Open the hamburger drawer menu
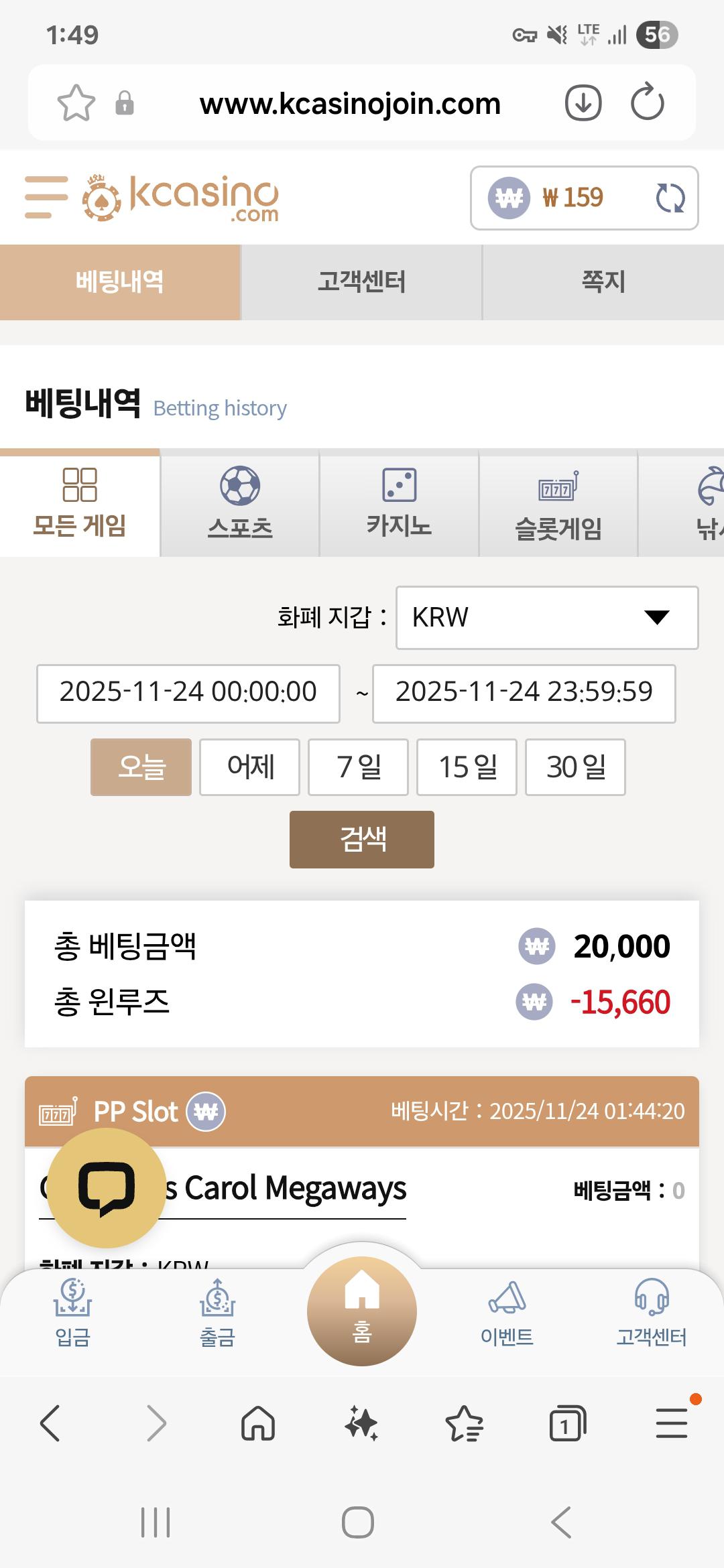This screenshot has width=724, height=1568. pos(46,197)
